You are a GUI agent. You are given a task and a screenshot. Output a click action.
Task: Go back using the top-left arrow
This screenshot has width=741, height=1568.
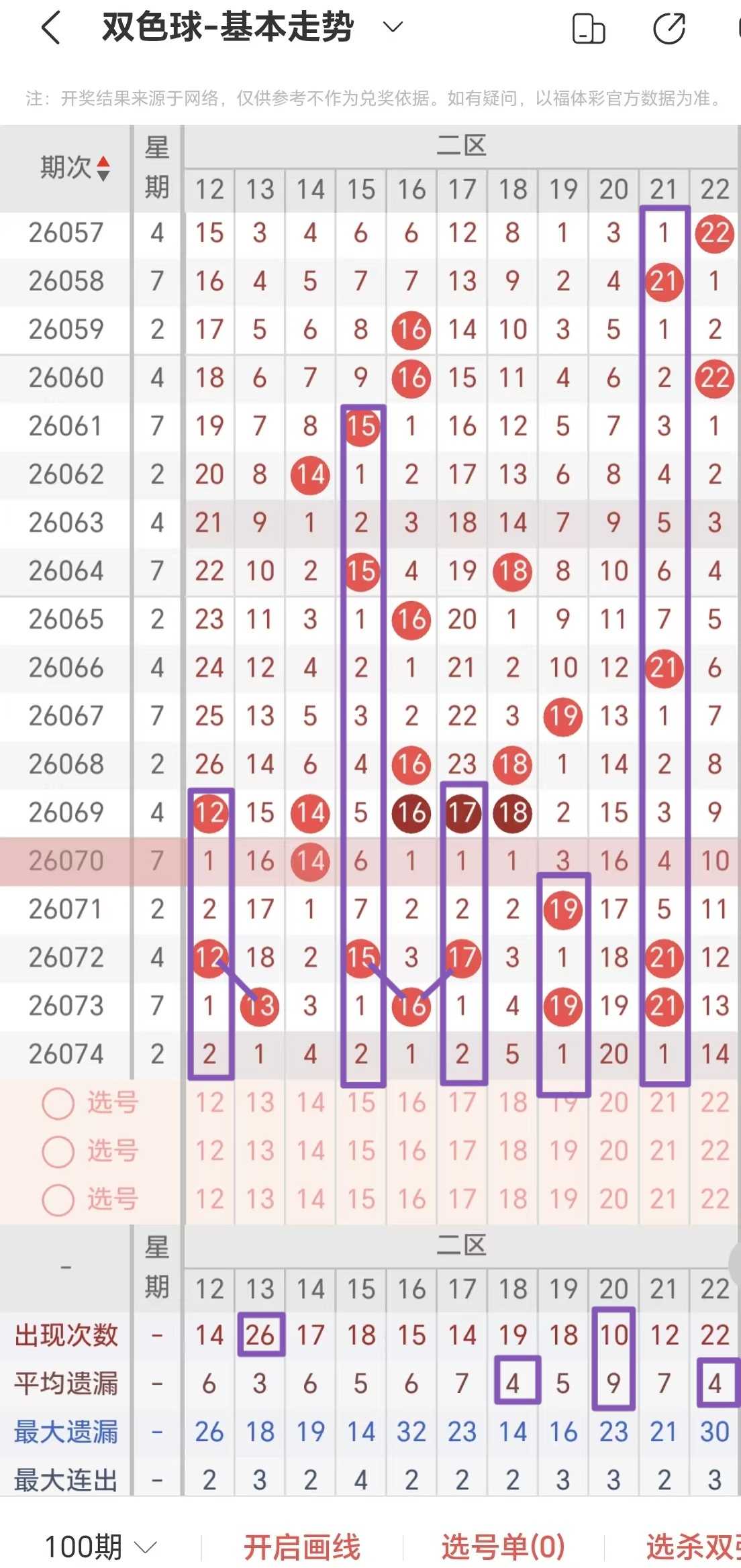pyautogui.click(x=51, y=28)
